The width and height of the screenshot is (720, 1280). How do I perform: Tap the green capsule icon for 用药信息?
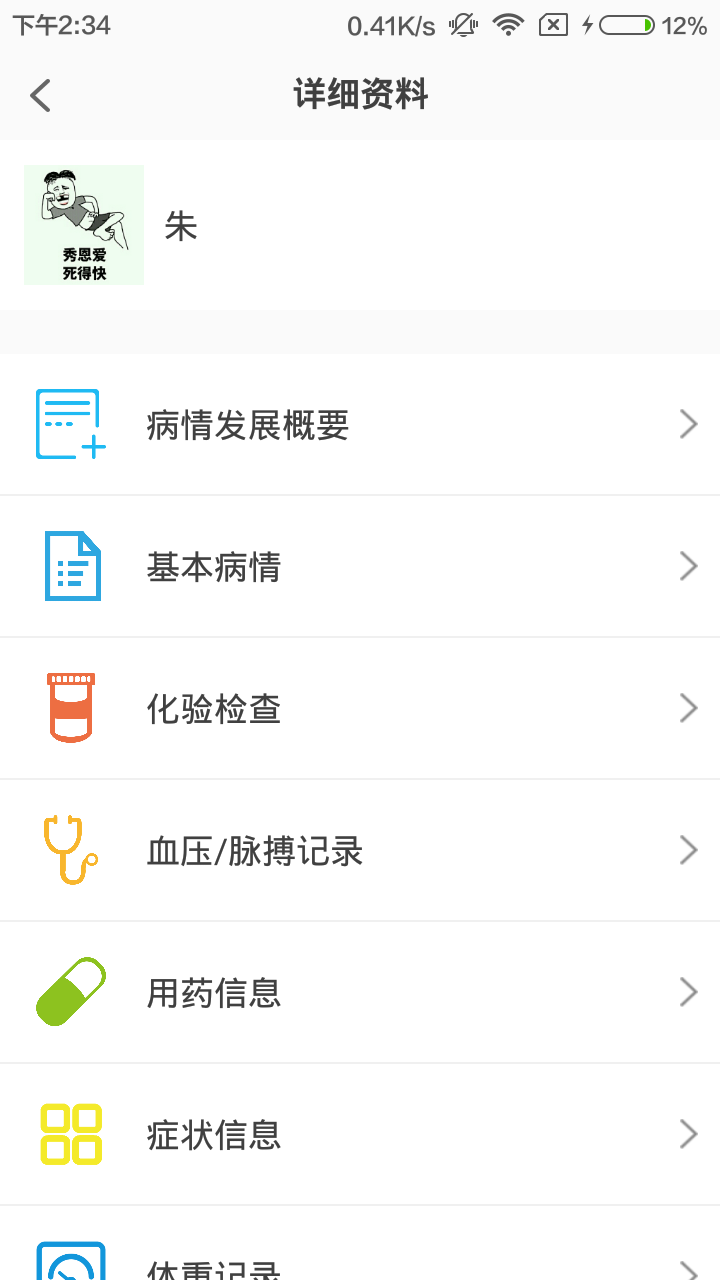click(x=70, y=992)
